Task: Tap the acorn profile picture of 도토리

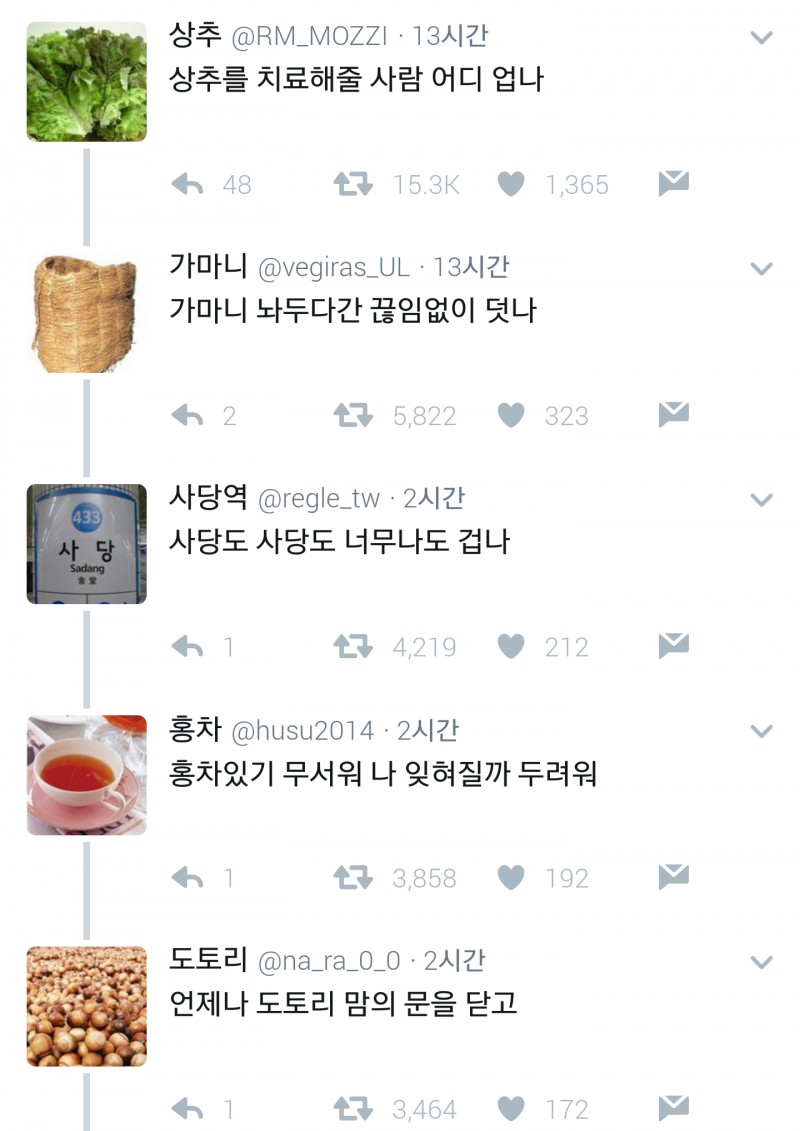Action: 84,1003
